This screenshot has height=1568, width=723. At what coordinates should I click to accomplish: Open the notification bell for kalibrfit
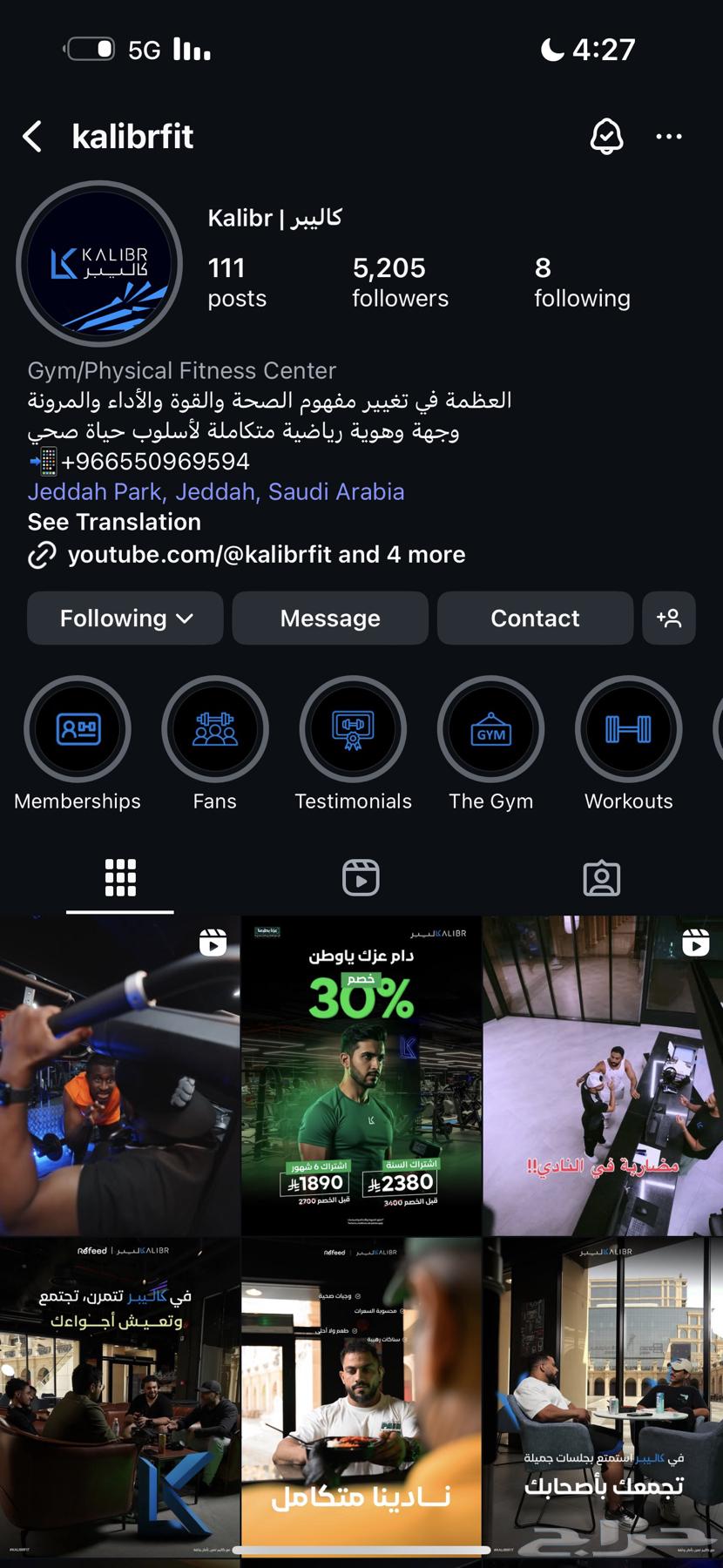[607, 137]
